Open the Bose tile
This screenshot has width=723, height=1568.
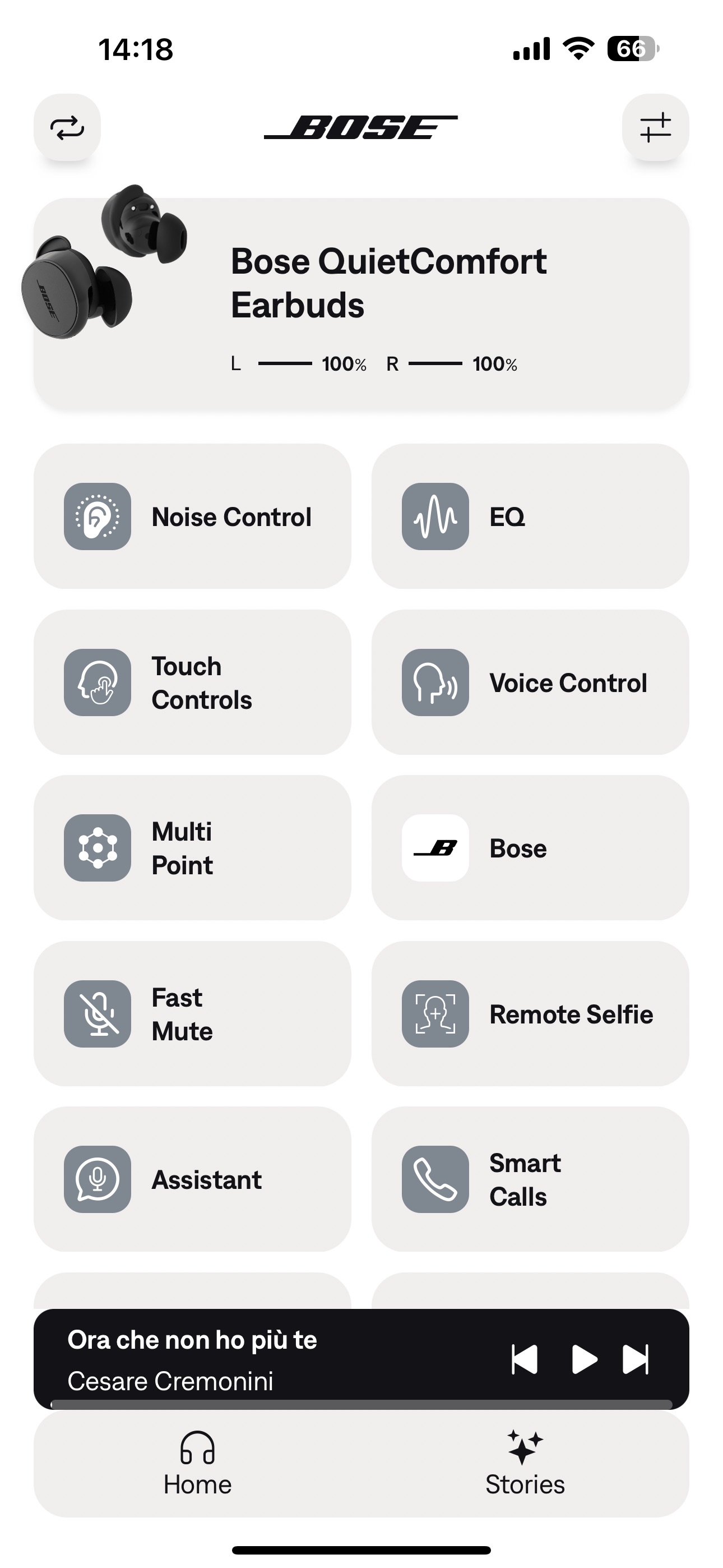pos(530,848)
